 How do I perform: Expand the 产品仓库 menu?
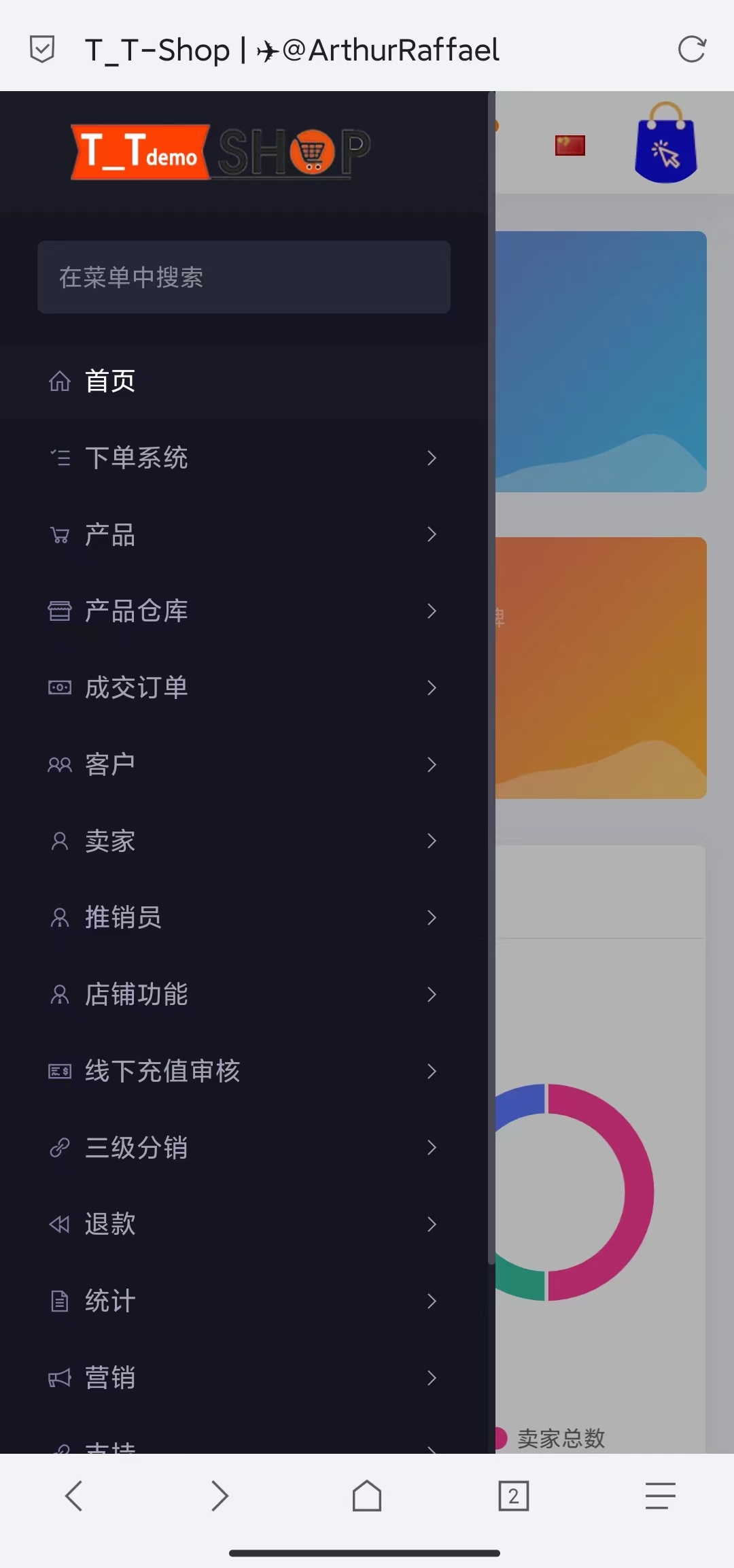click(x=243, y=611)
